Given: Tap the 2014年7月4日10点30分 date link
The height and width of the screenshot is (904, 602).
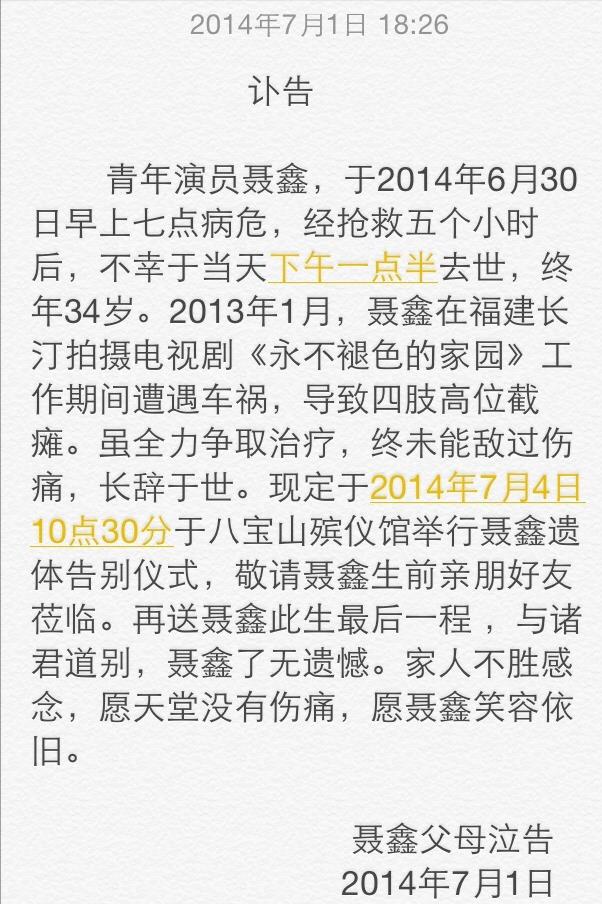Looking at the screenshot, I should point(476,488).
